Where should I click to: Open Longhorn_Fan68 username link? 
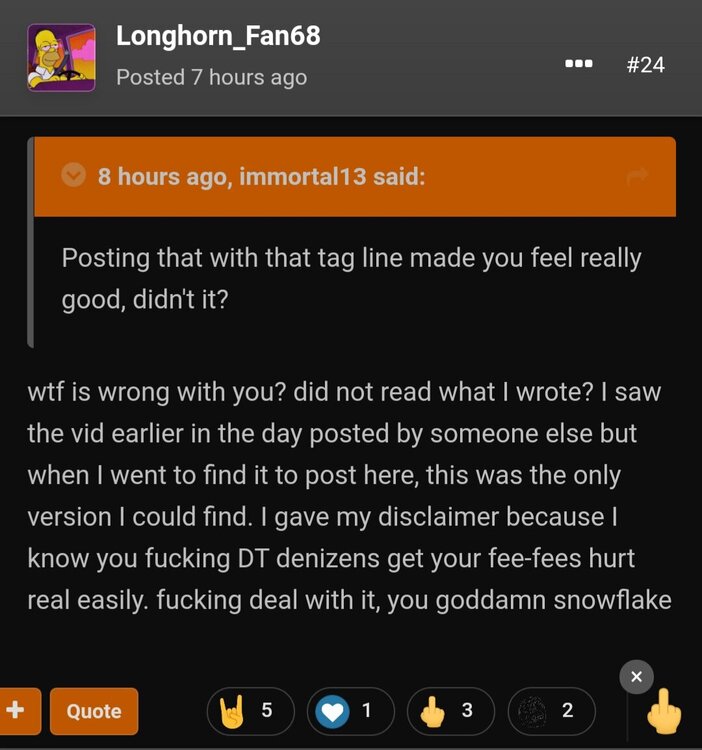218,36
